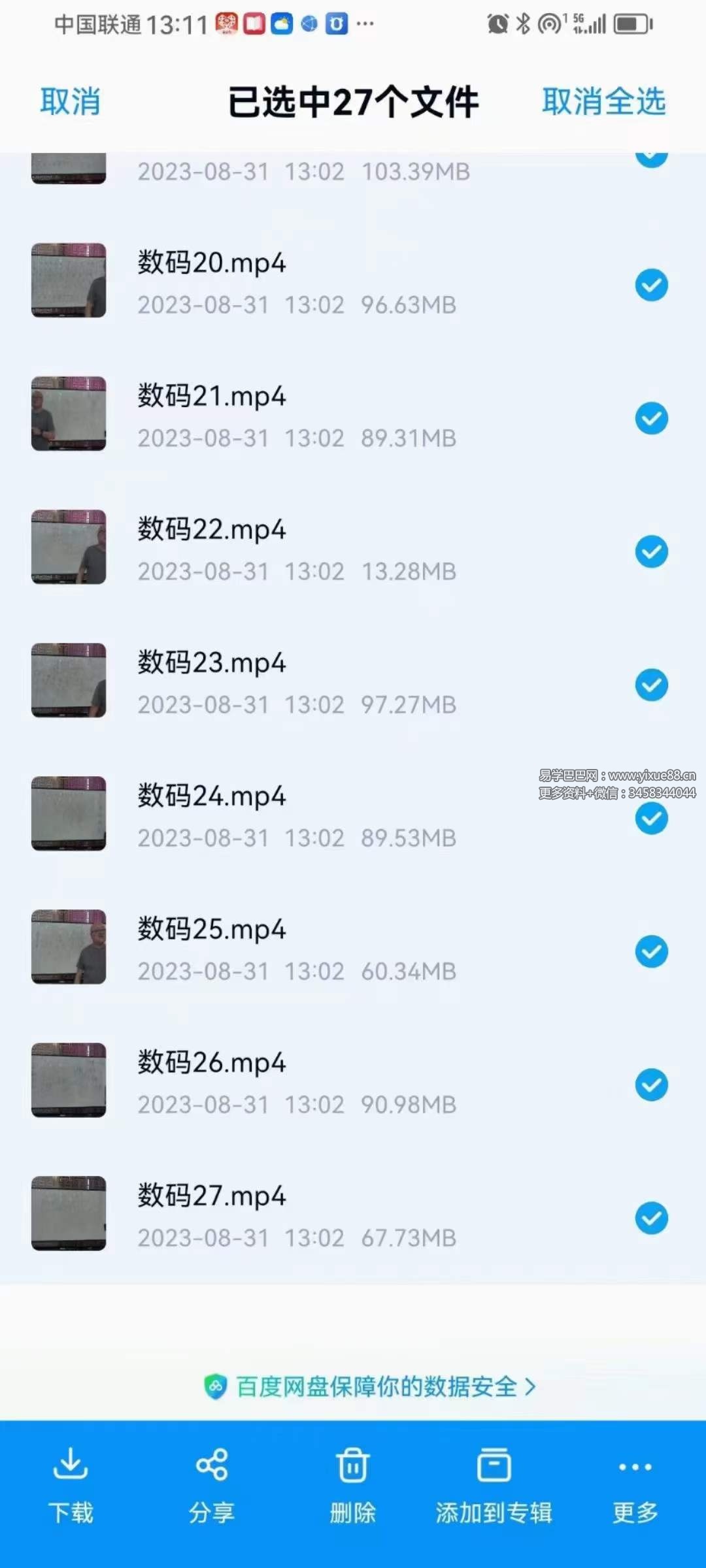Toggle checkbox for 数码23.mp4
The height and width of the screenshot is (1568, 706).
(x=651, y=685)
